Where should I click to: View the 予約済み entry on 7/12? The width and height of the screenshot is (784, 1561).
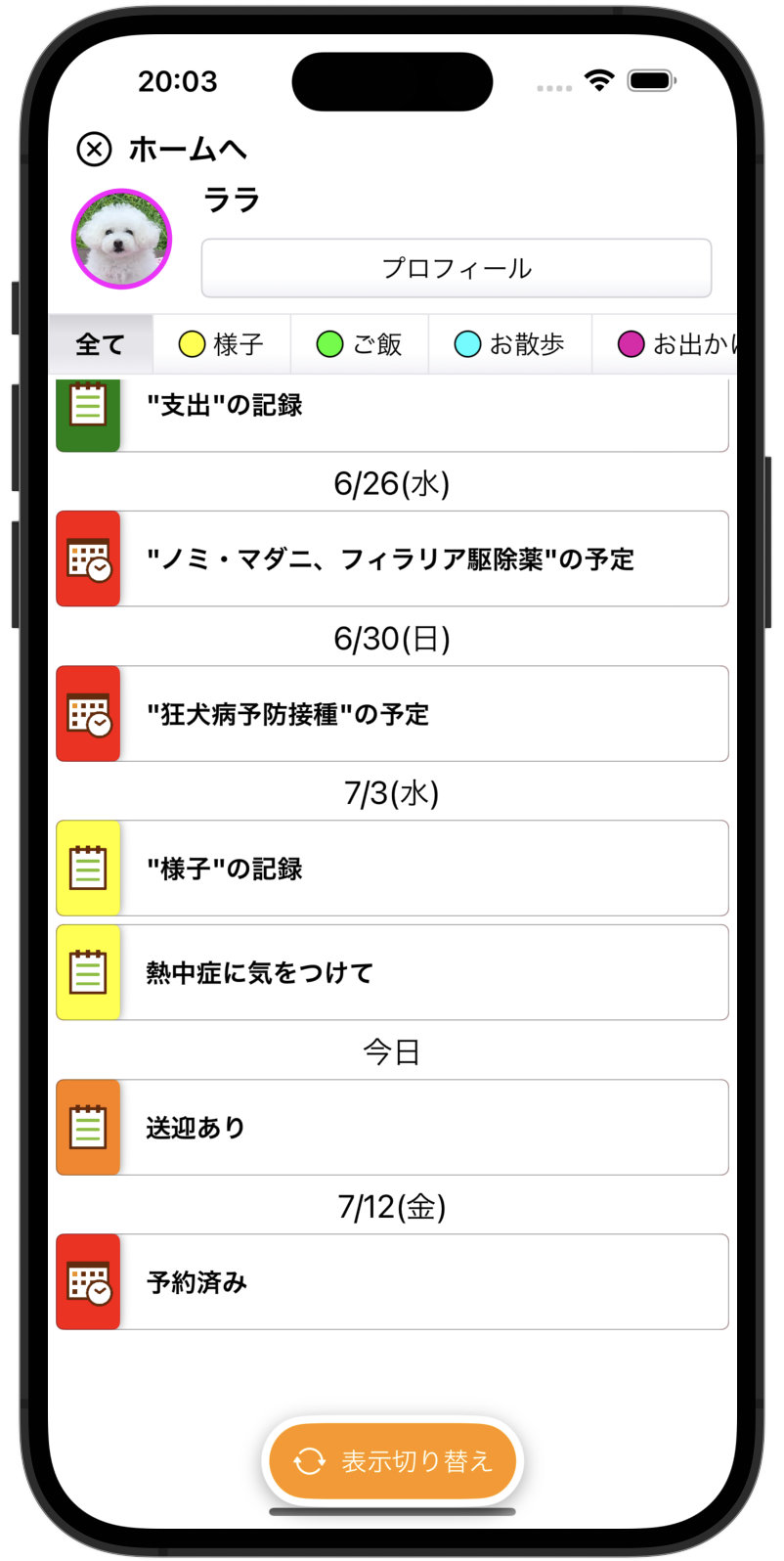click(391, 1282)
